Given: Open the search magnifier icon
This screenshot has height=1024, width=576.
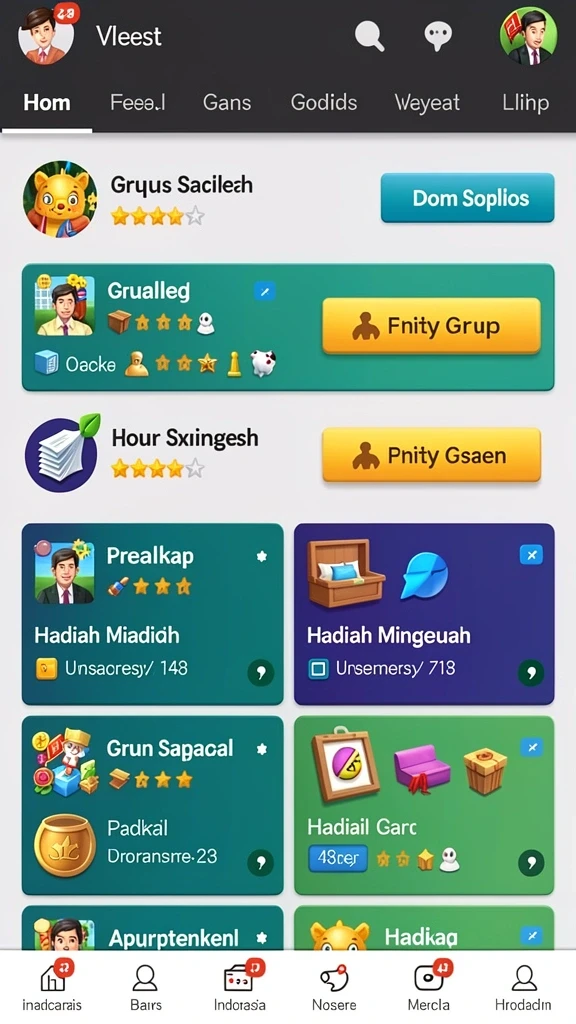Looking at the screenshot, I should click(x=369, y=35).
